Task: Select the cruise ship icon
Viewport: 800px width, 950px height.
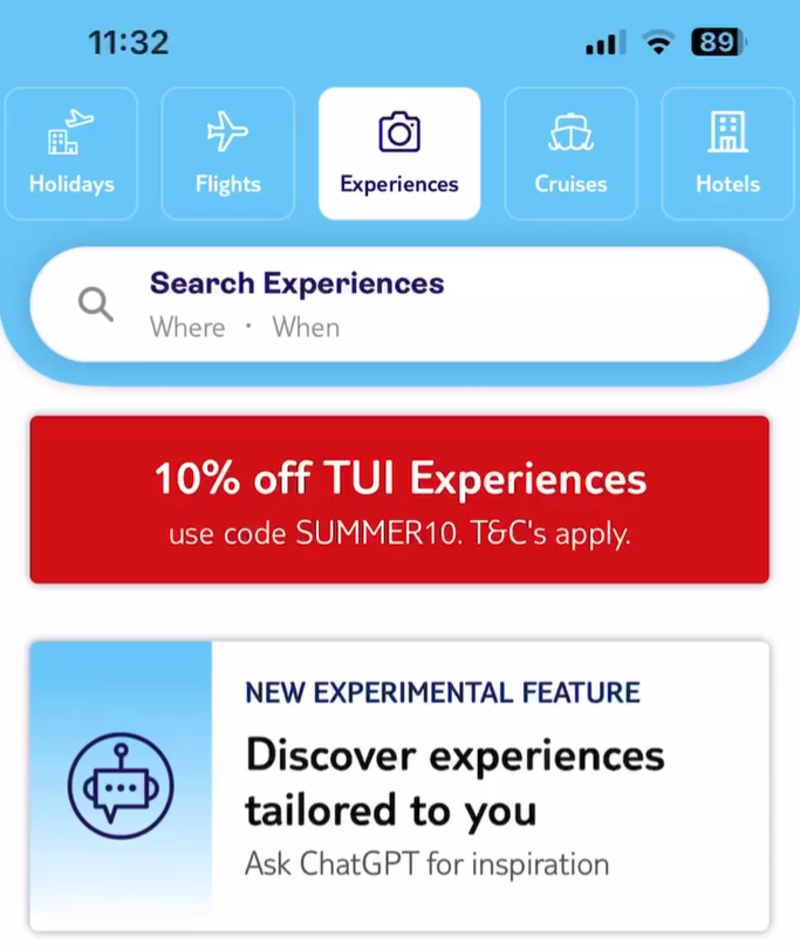Action: pos(570,130)
